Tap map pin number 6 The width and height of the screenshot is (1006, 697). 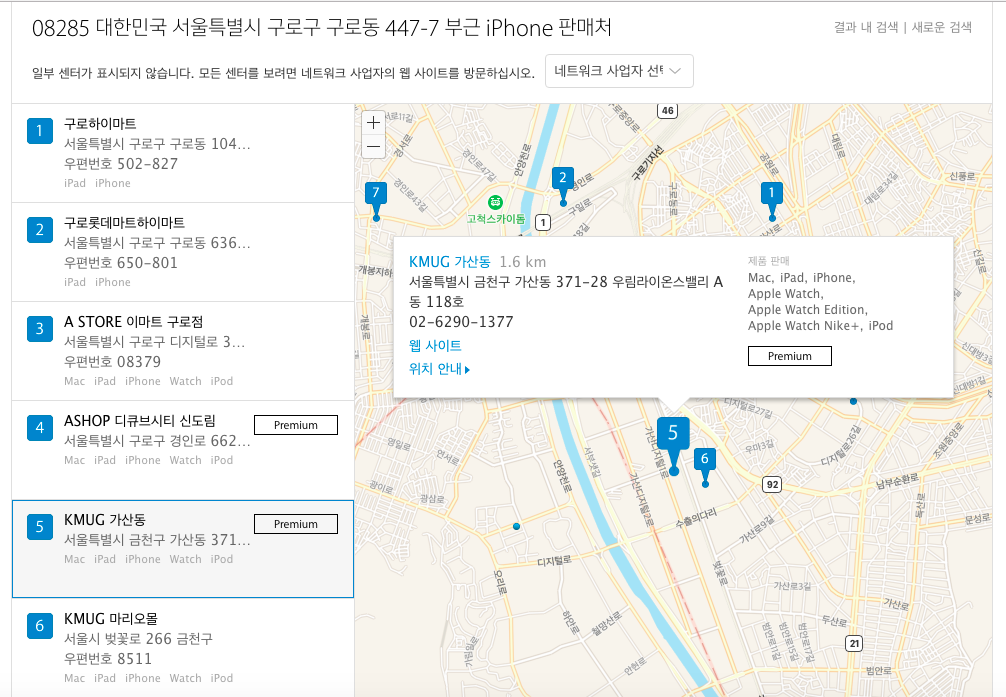pyautogui.click(x=705, y=459)
